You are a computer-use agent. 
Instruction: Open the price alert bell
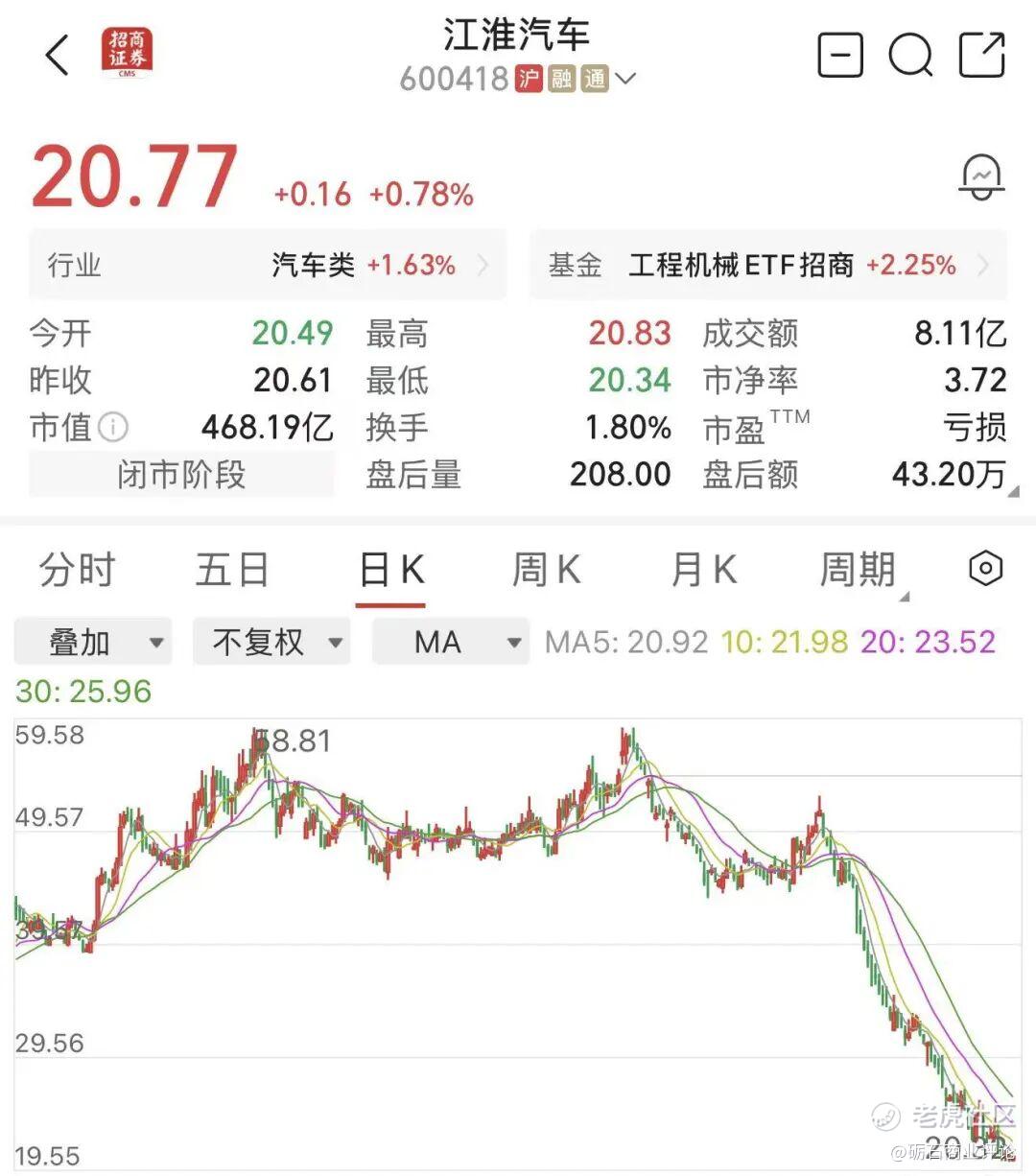pos(982,178)
